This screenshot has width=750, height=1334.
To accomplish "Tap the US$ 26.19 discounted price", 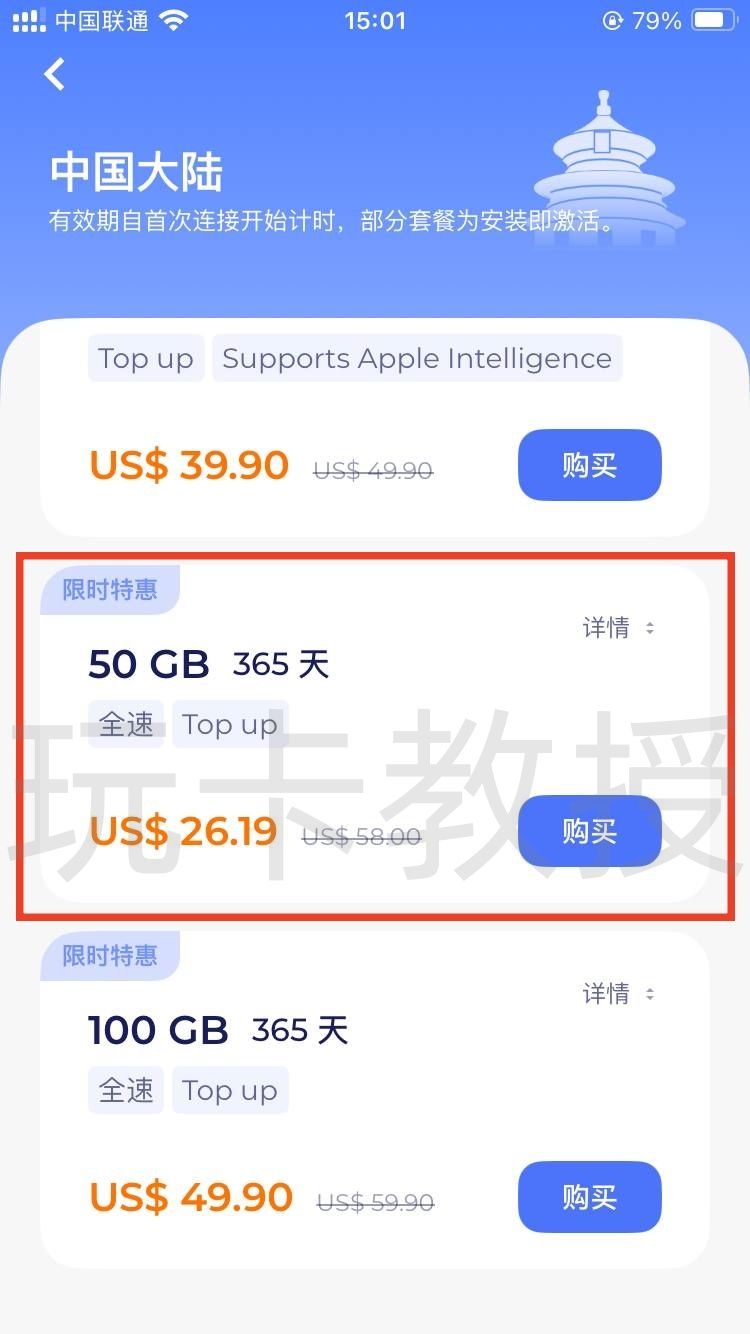I will [x=183, y=831].
